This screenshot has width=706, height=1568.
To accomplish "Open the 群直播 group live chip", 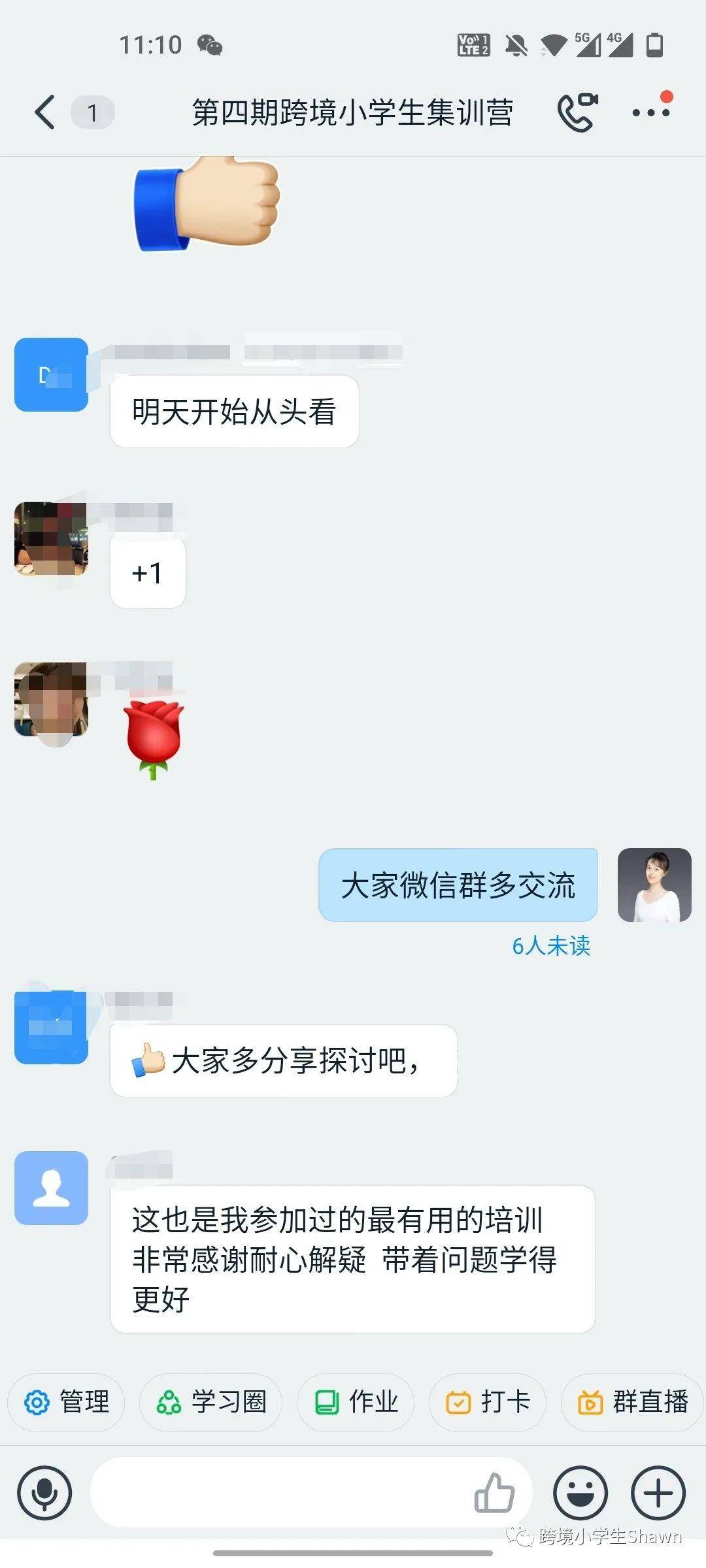I will pos(632,1403).
